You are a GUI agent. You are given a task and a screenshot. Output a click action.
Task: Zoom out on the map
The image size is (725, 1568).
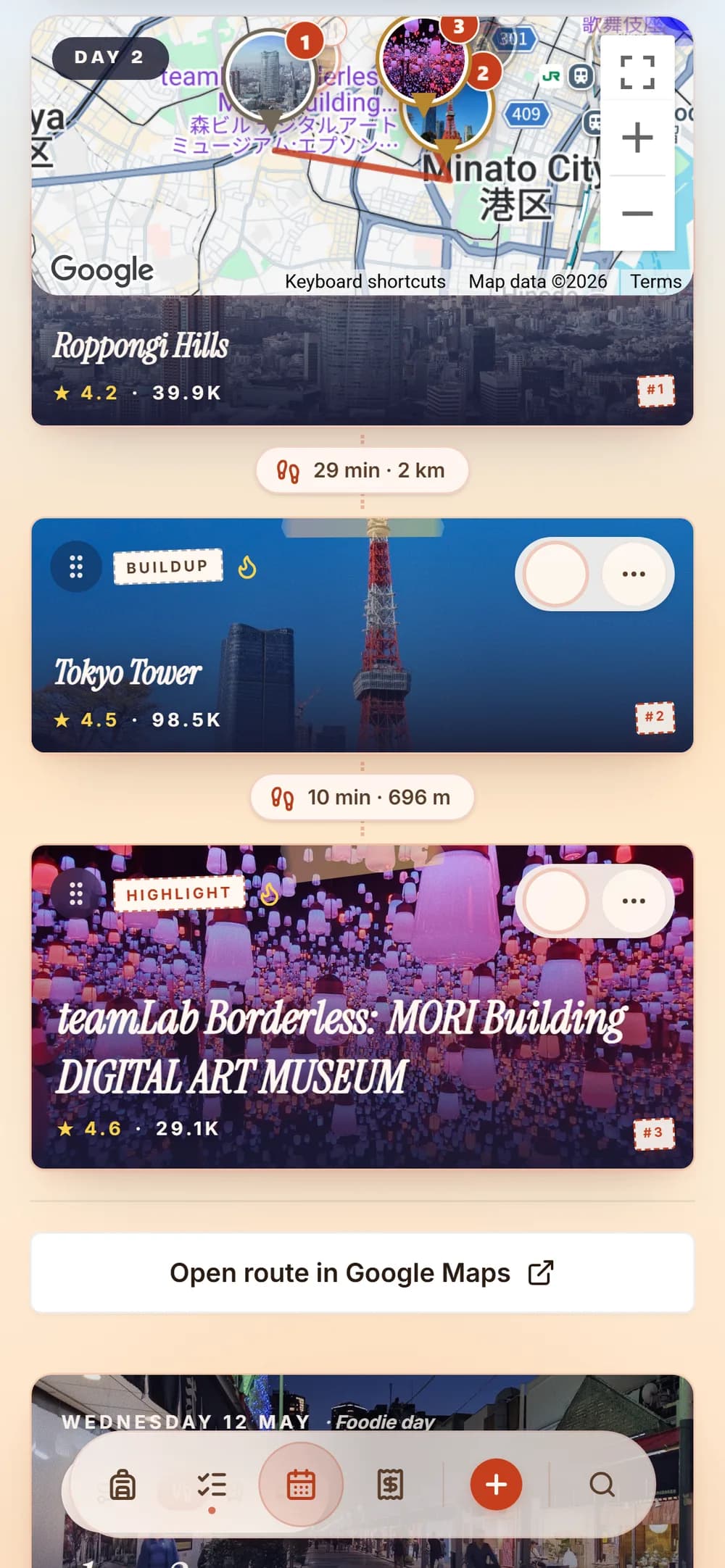(x=637, y=213)
